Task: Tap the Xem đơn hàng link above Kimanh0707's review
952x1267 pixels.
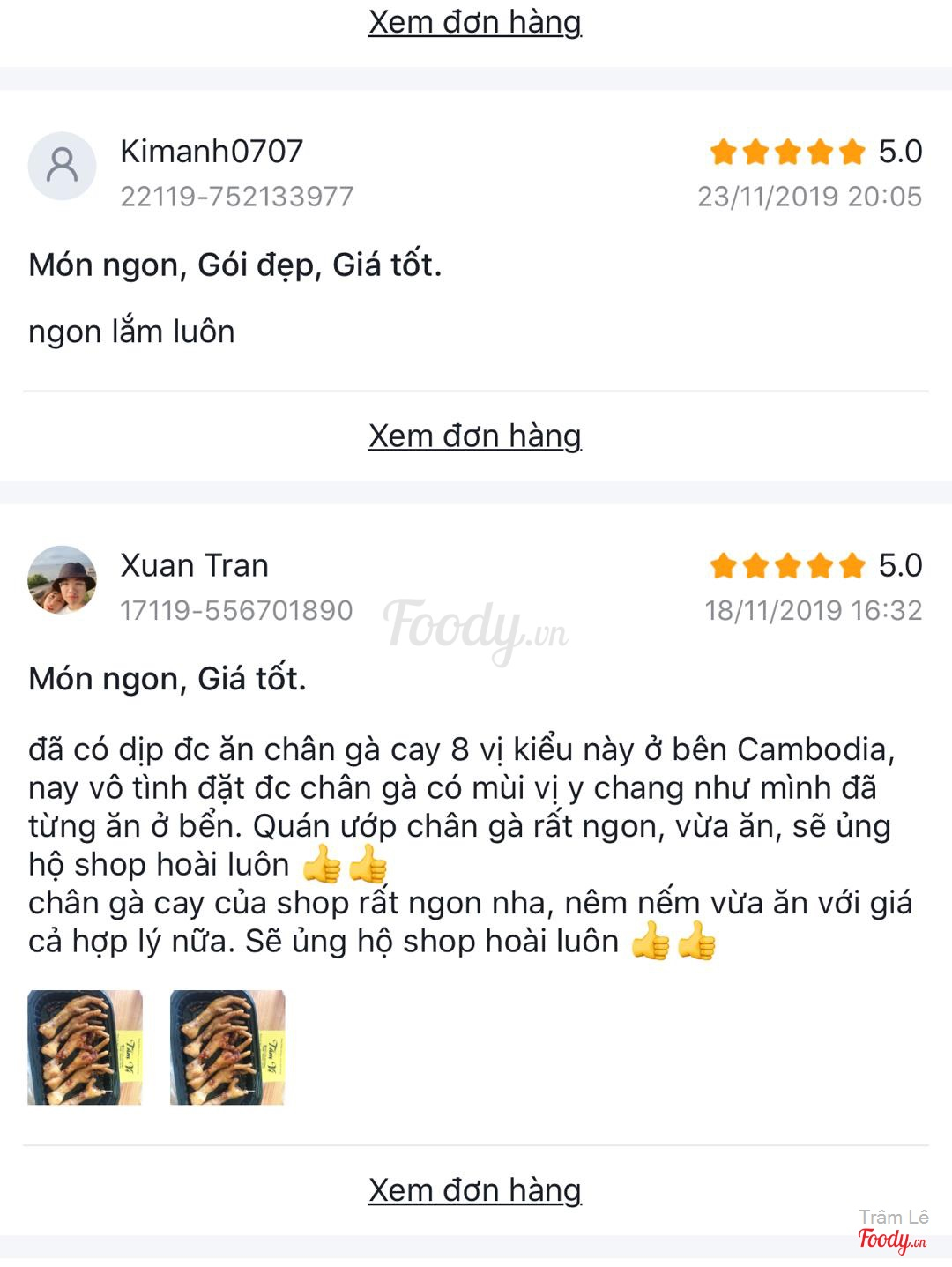Action: coord(474,22)
